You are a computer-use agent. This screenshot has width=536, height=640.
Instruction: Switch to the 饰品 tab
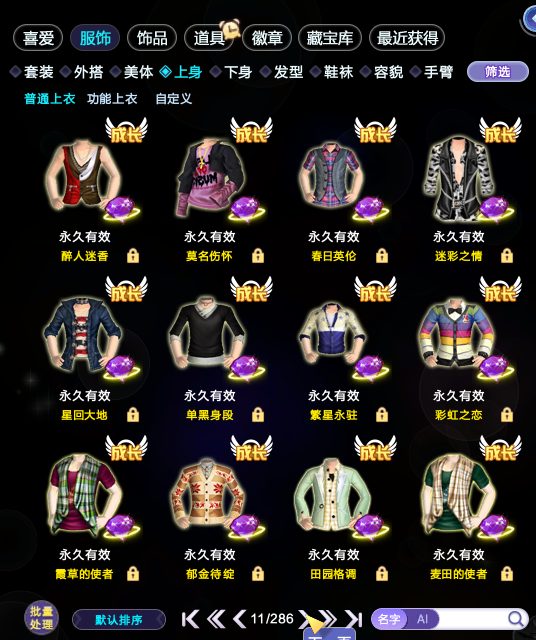[152, 38]
